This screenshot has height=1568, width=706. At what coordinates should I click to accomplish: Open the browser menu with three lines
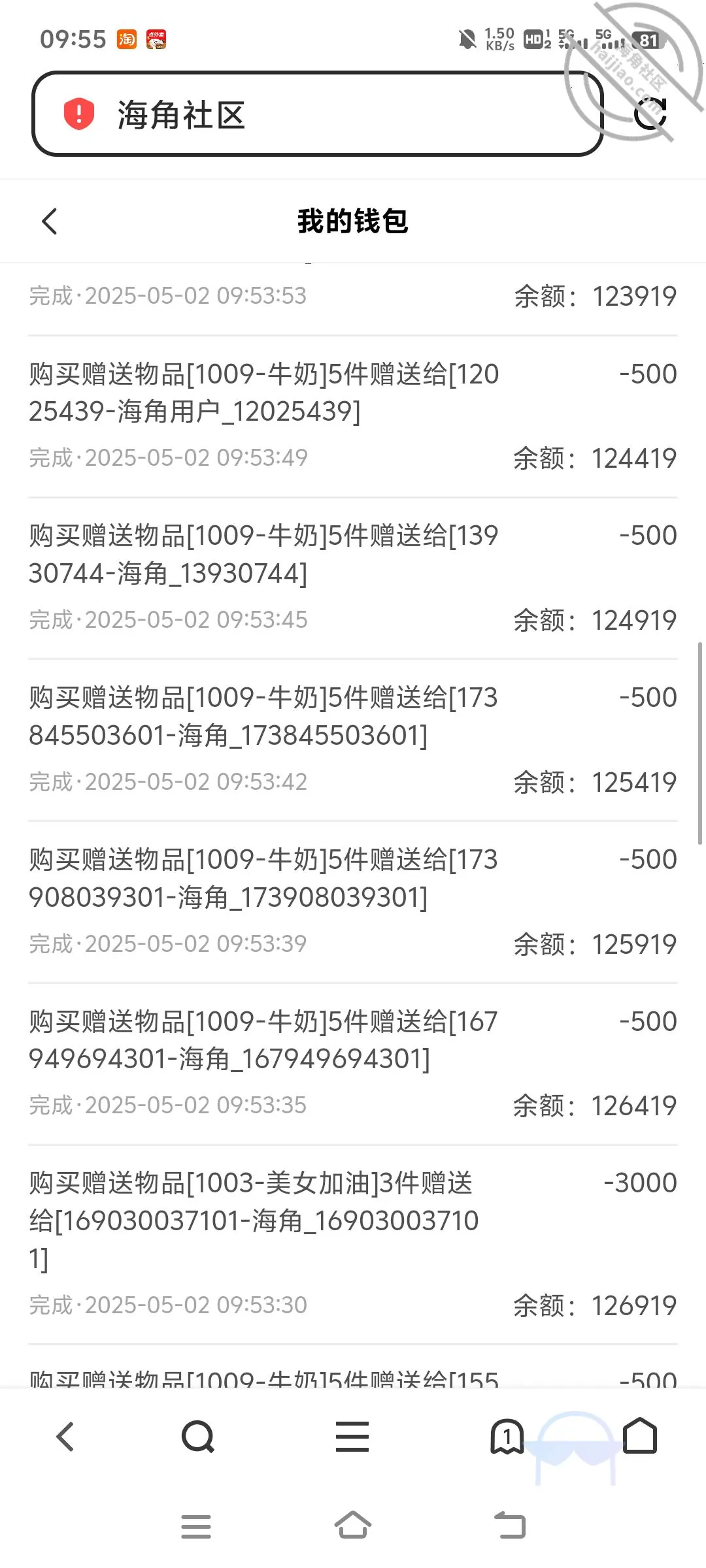pyautogui.click(x=352, y=1437)
